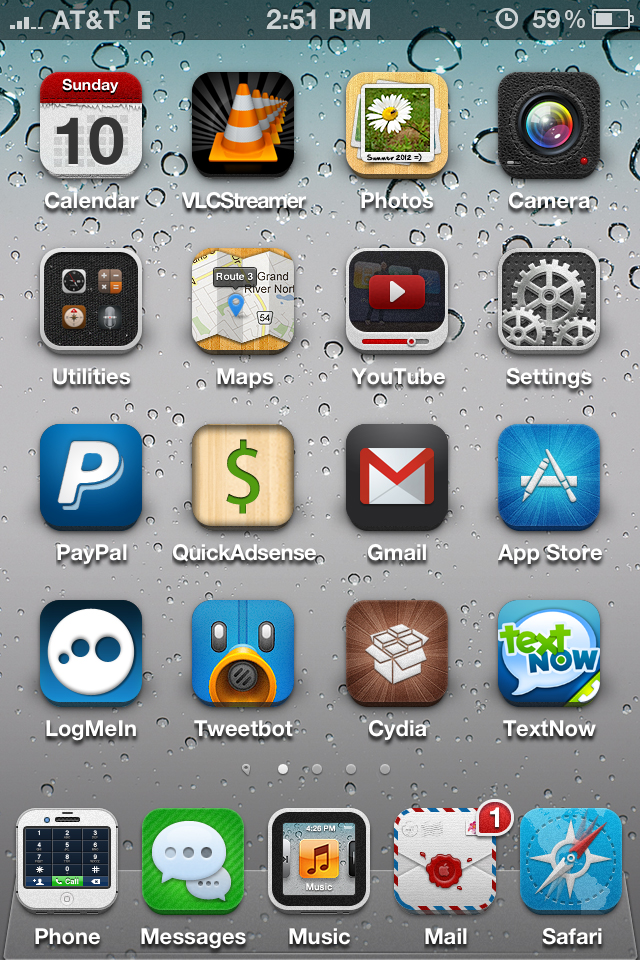
Task: Launch LogMeIn
Action: pyautogui.click(x=90, y=652)
